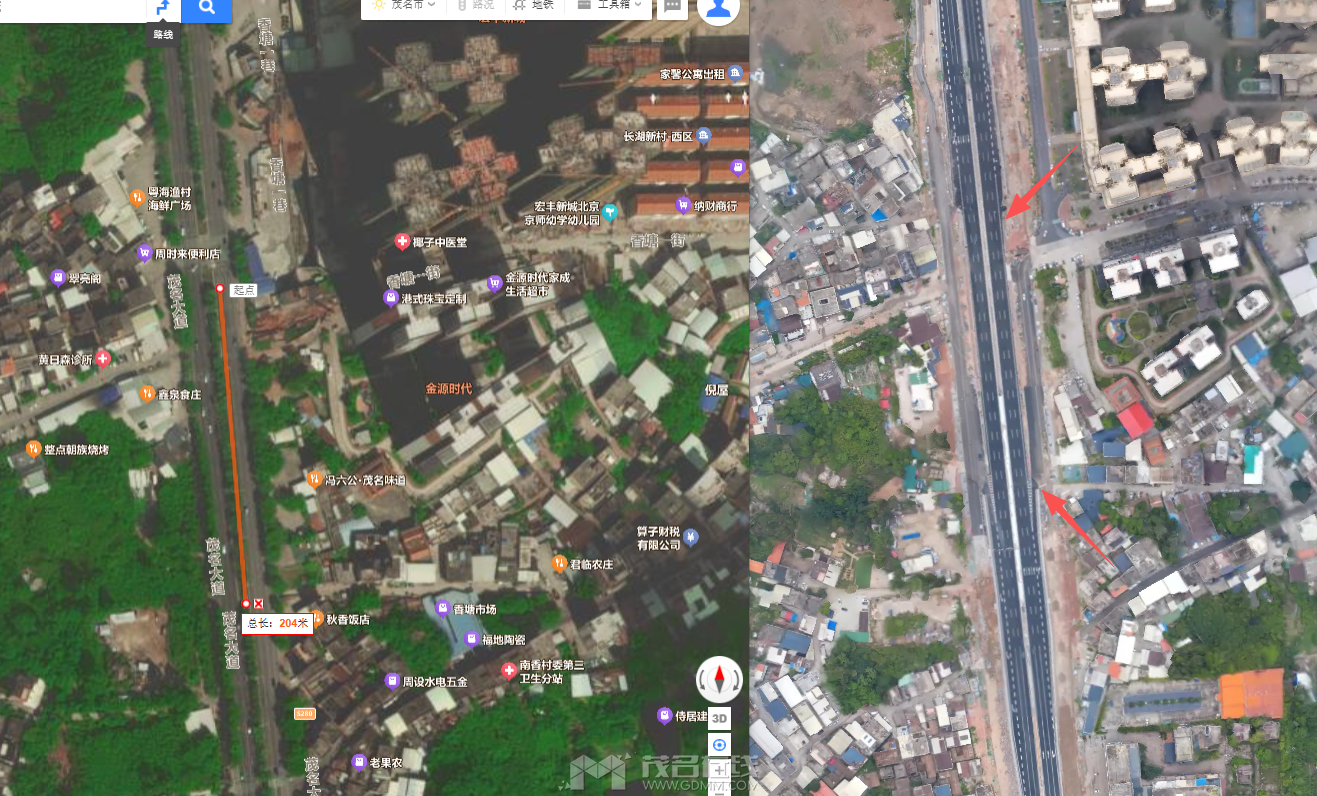The width and height of the screenshot is (1317, 796).
Task: Reset orientation with the compass control
Action: [719, 680]
